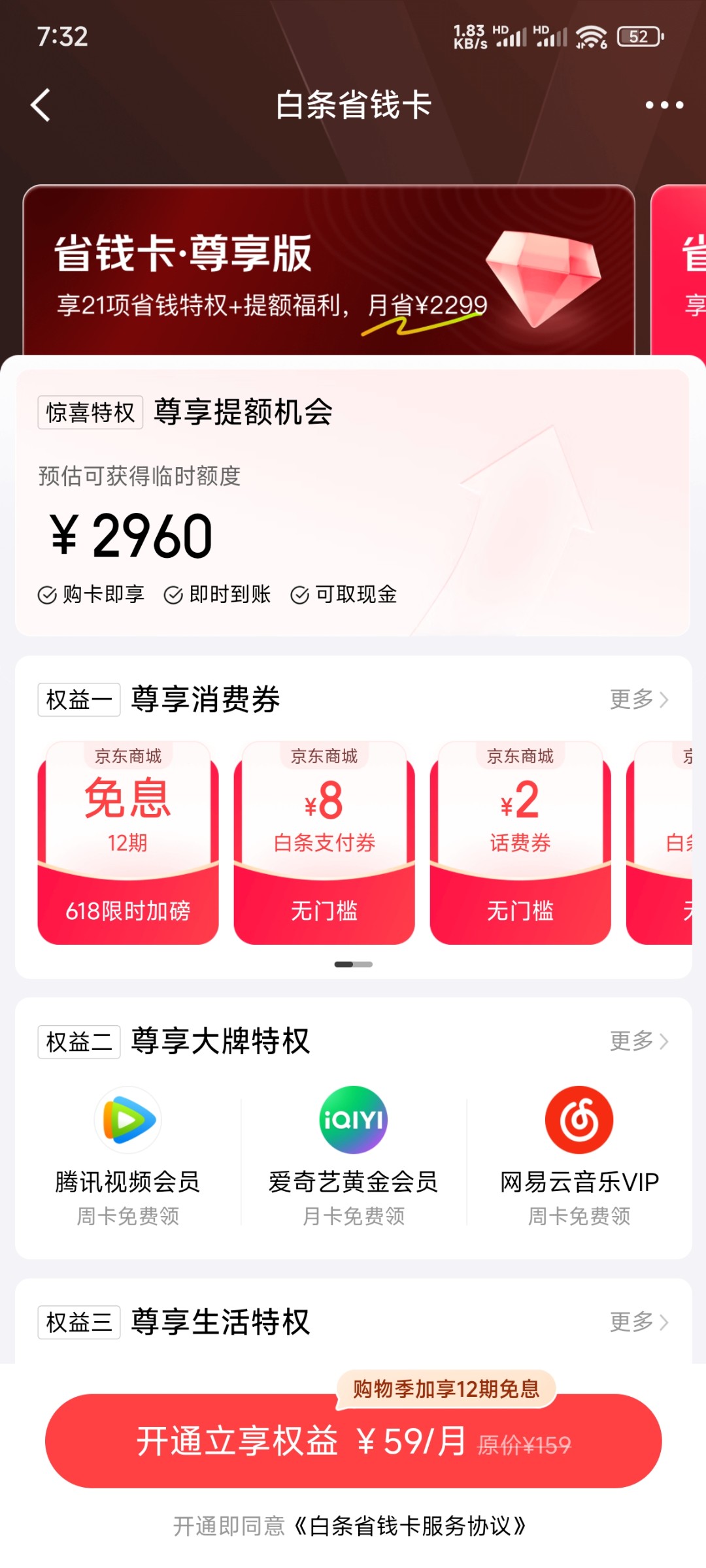Screen dimensions: 706x1568
Task: Go back from 白条省钱卡 page
Action: point(41,105)
